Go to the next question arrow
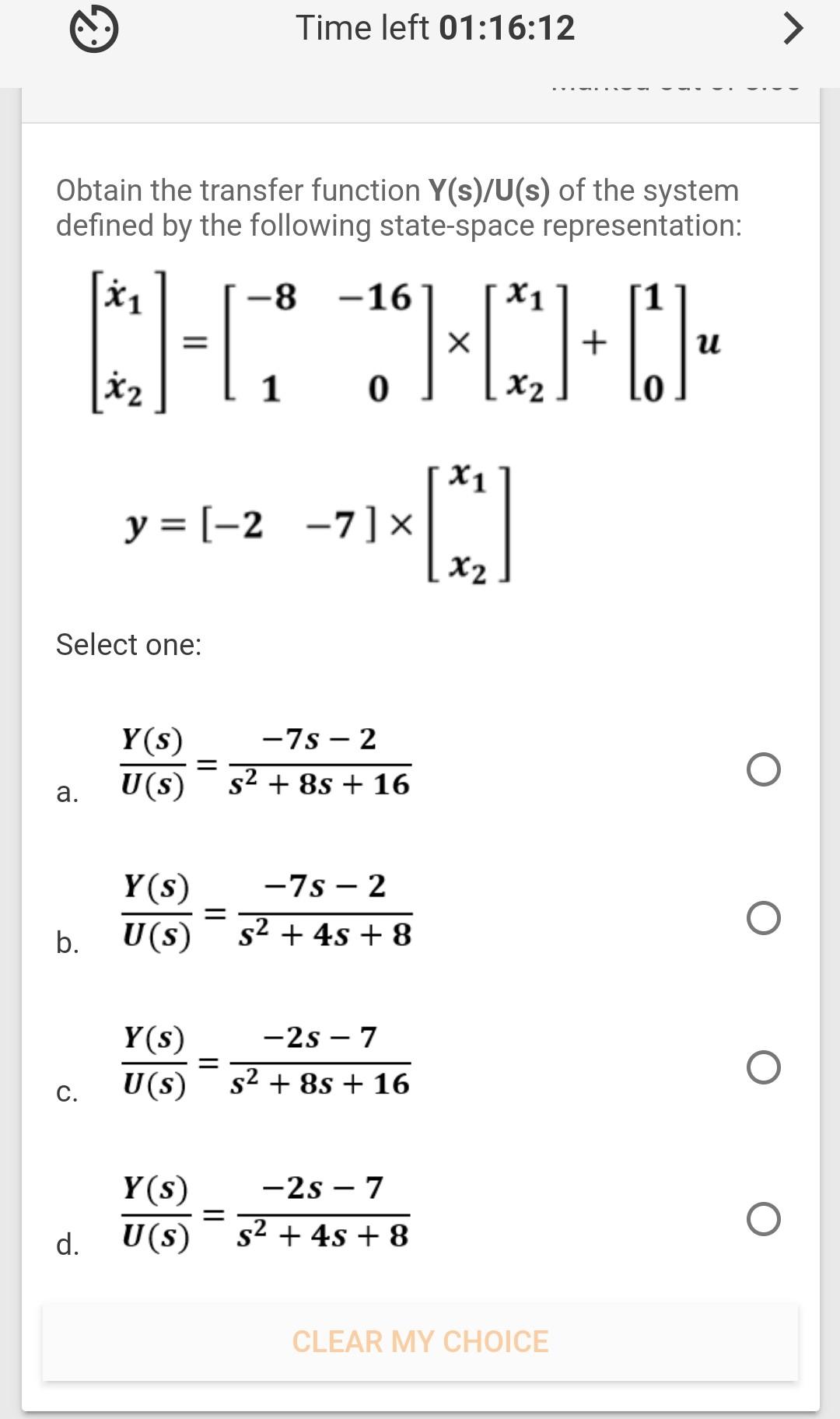840x1419 pixels. (792, 29)
